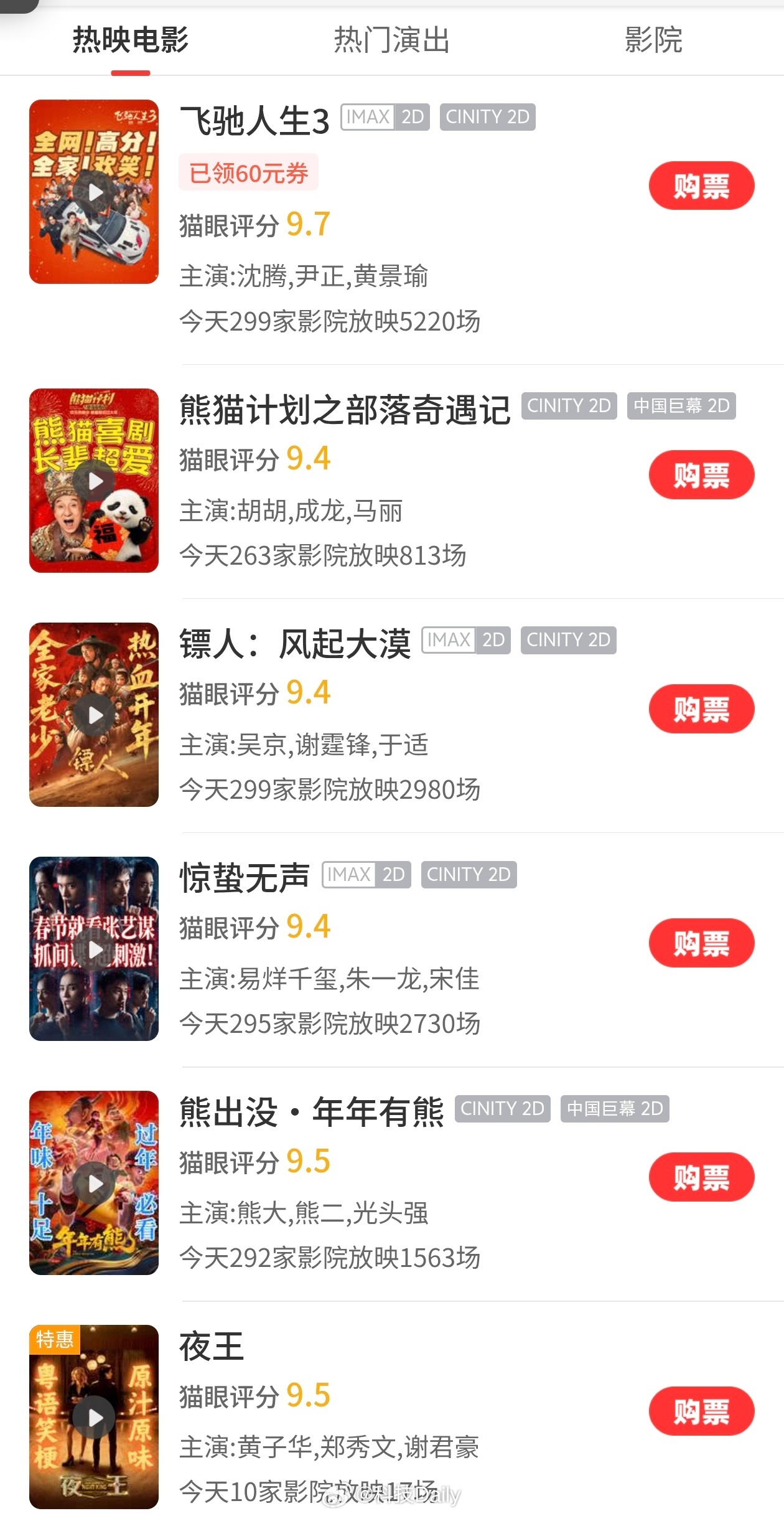This screenshot has width=784, height=1516.
Task: View the 已领60元券 coupon tag
Action: 248,172
